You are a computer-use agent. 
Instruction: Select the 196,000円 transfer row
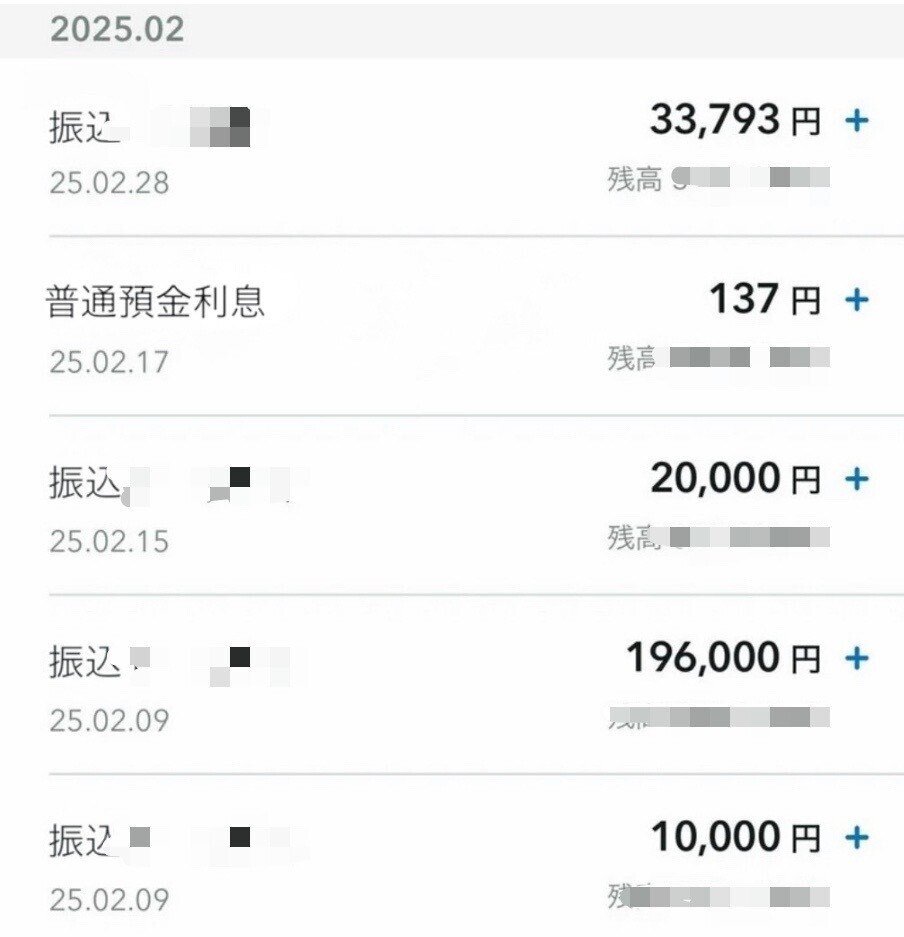[450, 685]
